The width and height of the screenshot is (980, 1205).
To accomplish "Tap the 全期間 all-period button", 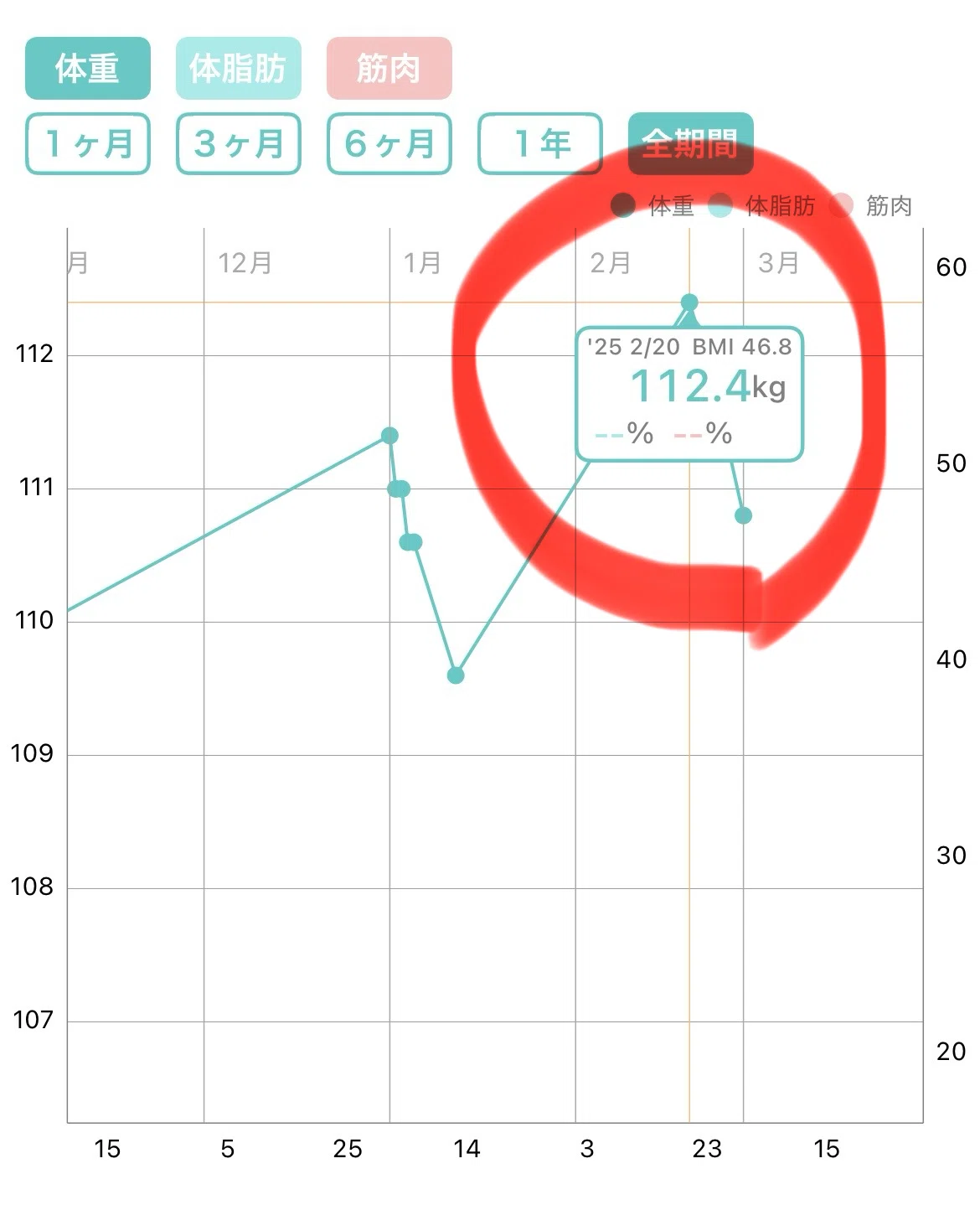I will pos(690,144).
